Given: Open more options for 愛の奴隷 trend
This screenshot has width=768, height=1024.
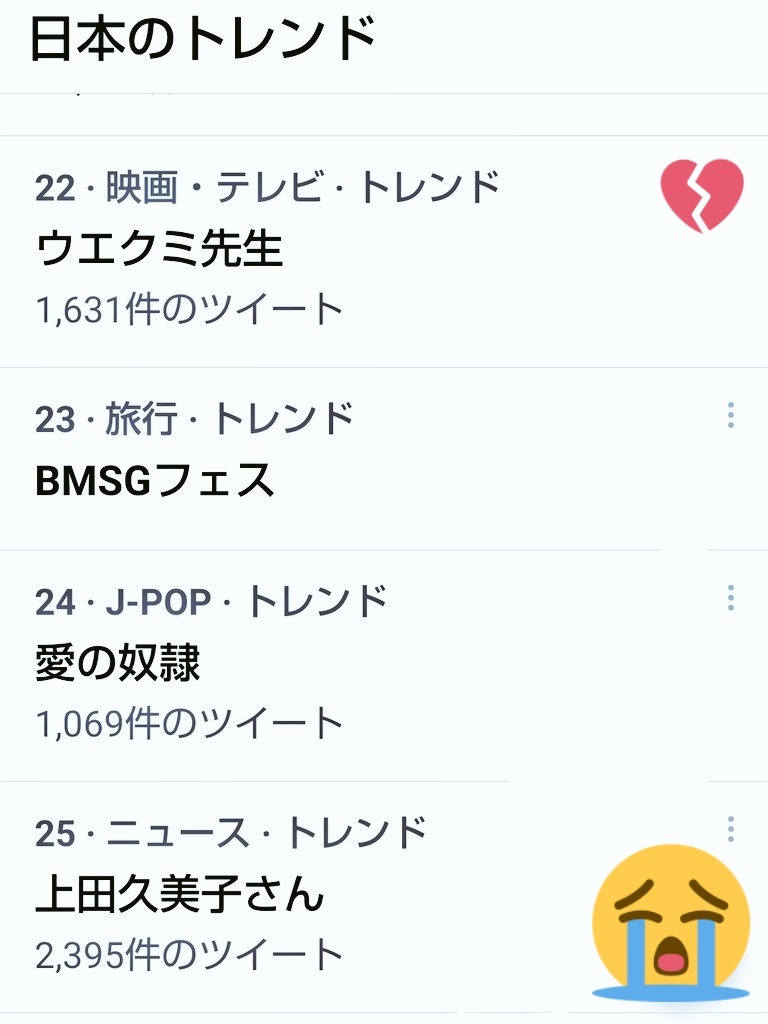Looking at the screenshot, I should click(731, 598).
